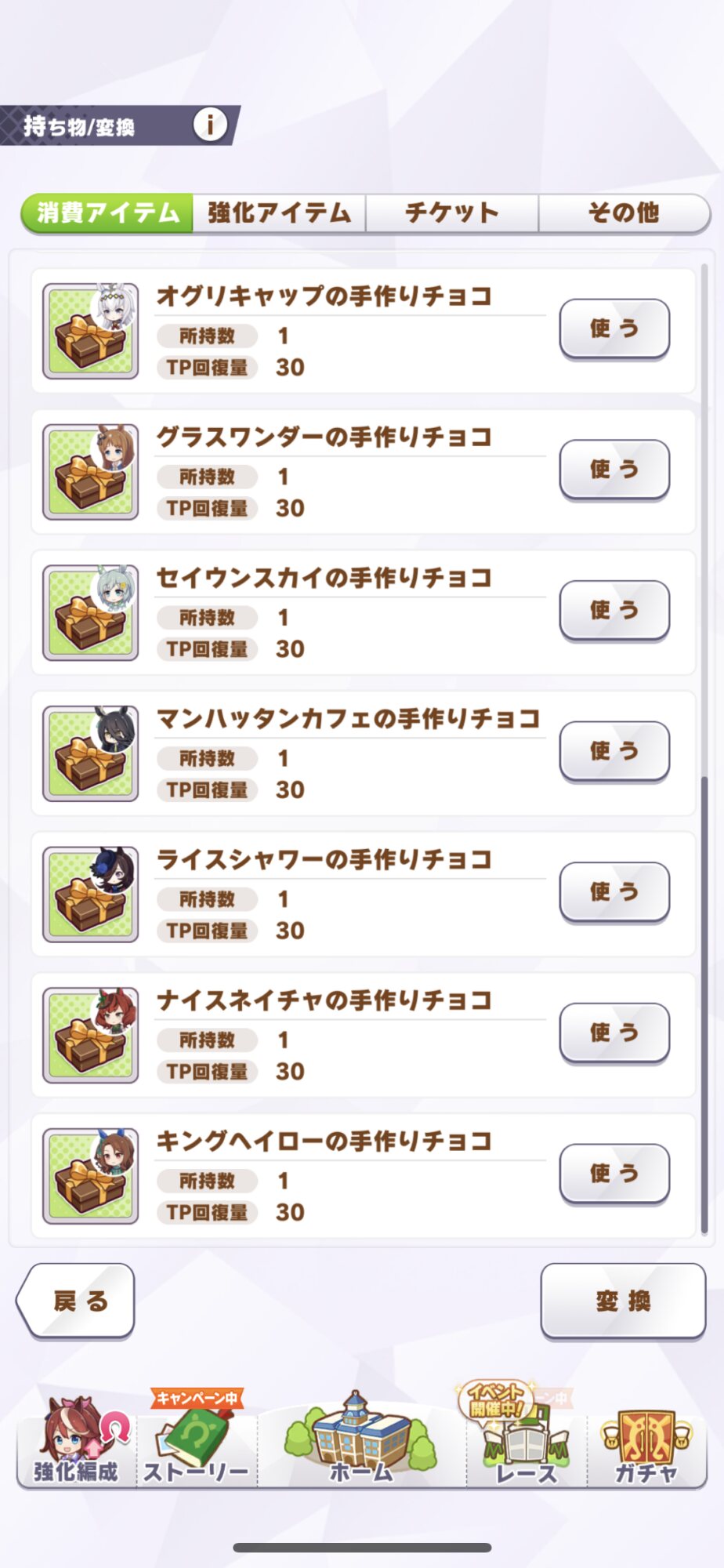Use グラスワンダーの手作りチョコ
Image resolution: width=724 pixels, height=1568 pixels.
pyautogui.click(x=614, y=470)
